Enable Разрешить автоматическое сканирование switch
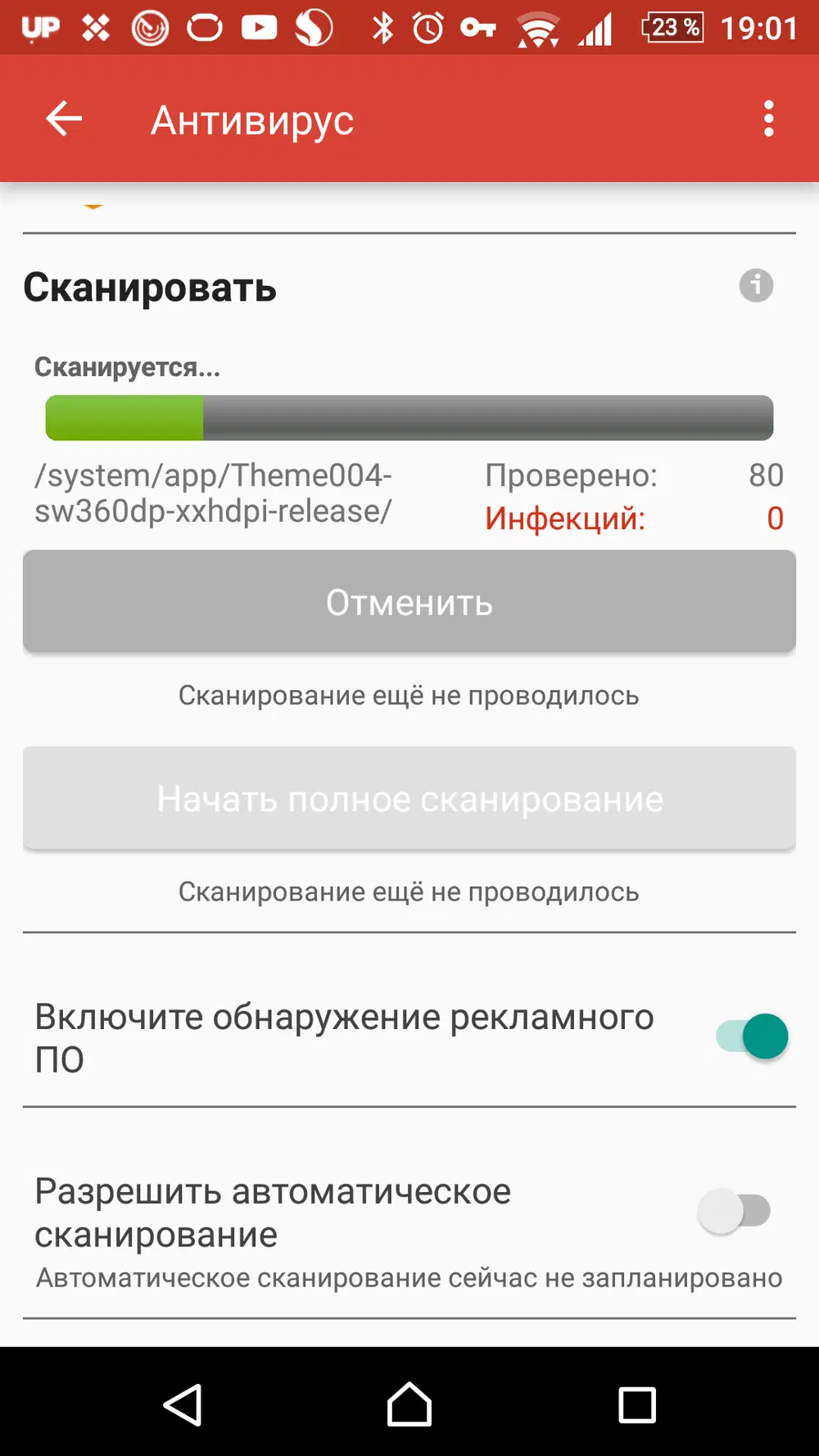 [x=735, y=1211]
